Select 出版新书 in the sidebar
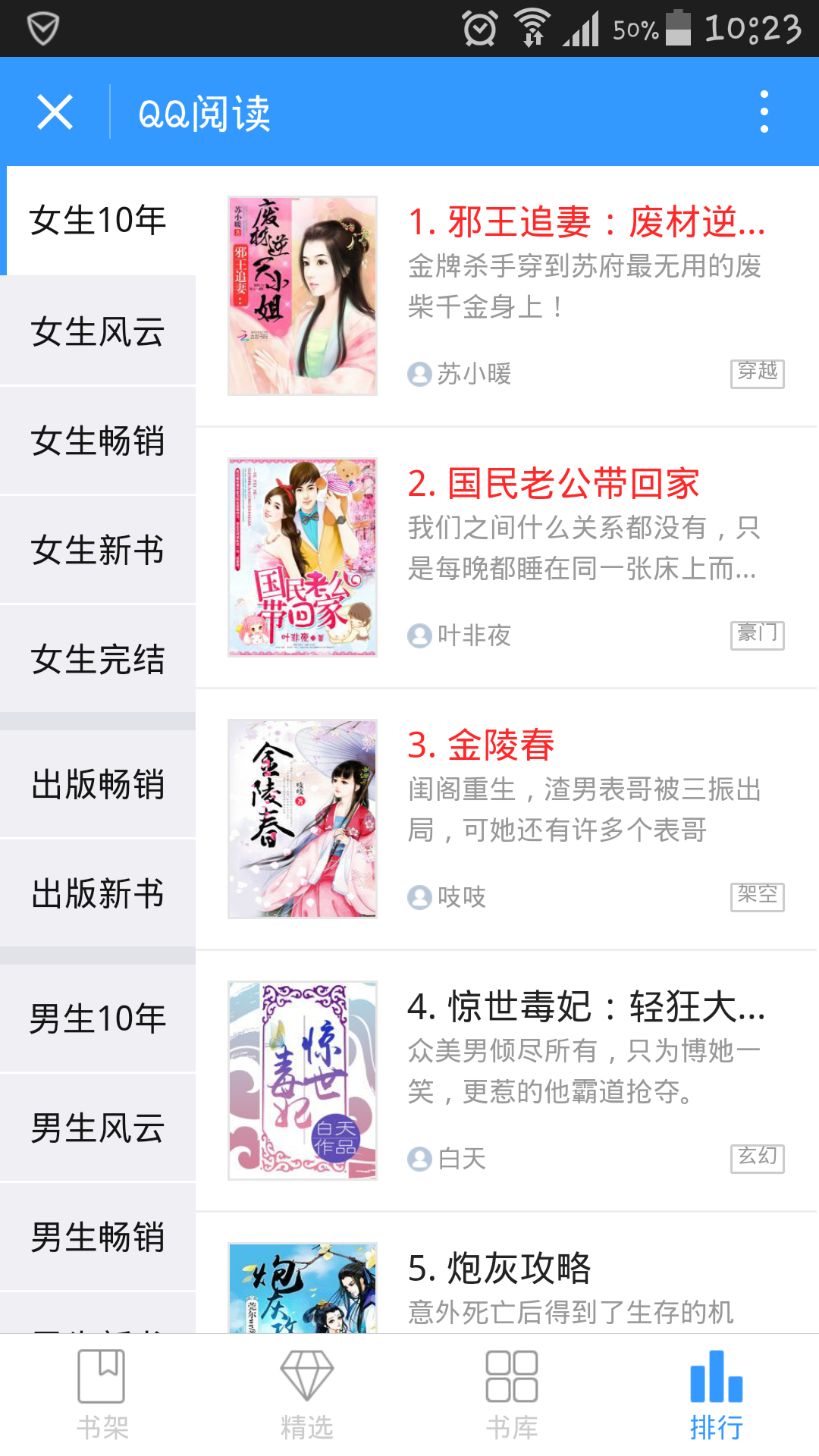819x1456 pixels. (x=98, y=893)
